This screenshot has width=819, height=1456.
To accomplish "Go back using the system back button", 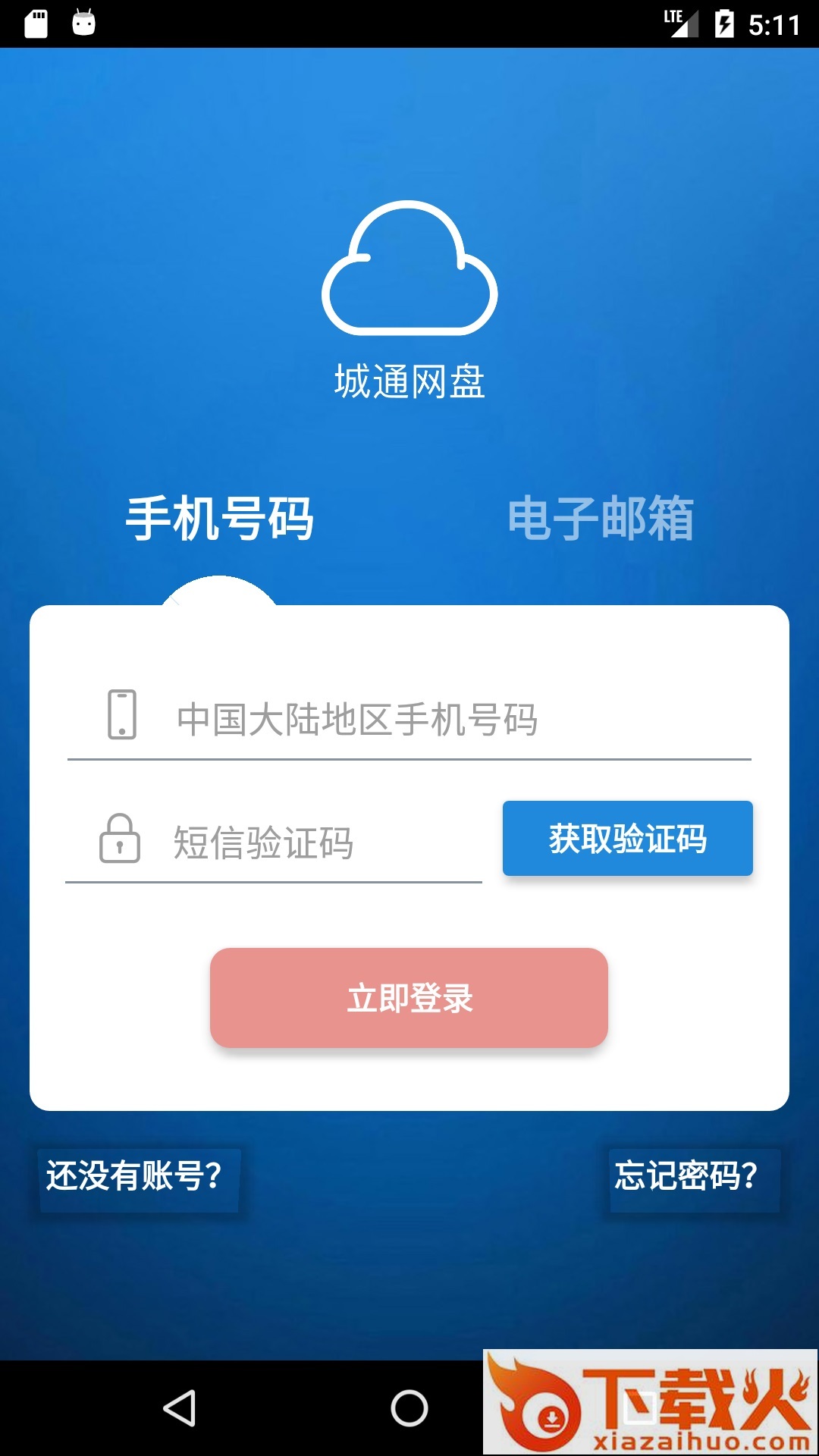I will tap(180, 1408).
